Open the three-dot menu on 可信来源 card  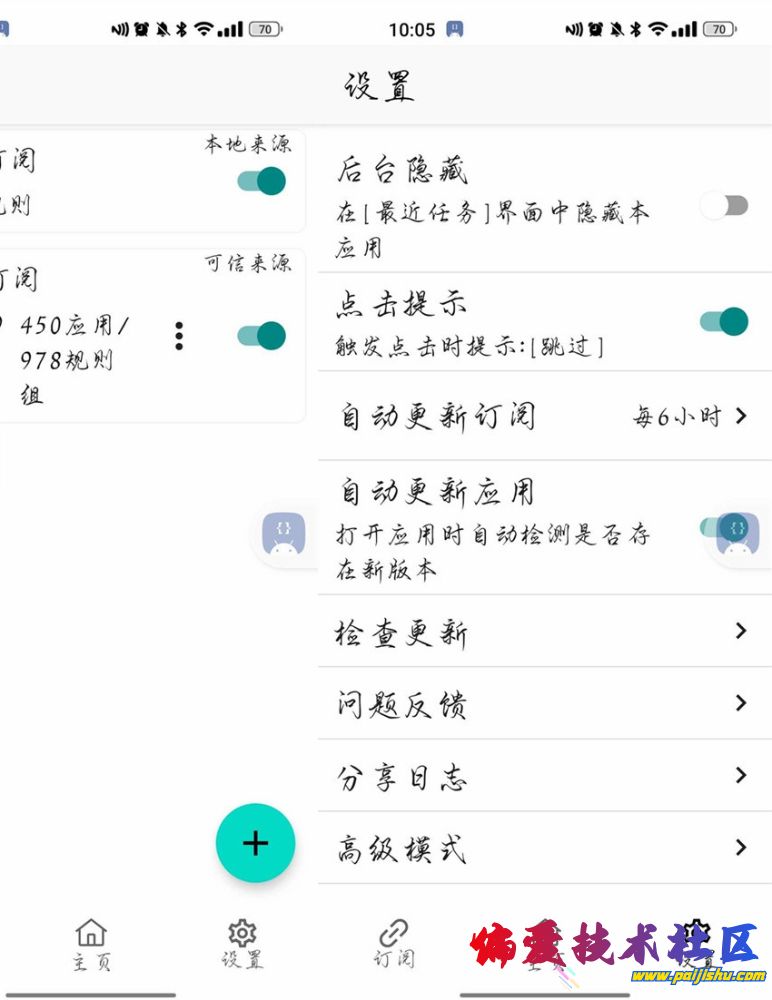coord(179,335)
